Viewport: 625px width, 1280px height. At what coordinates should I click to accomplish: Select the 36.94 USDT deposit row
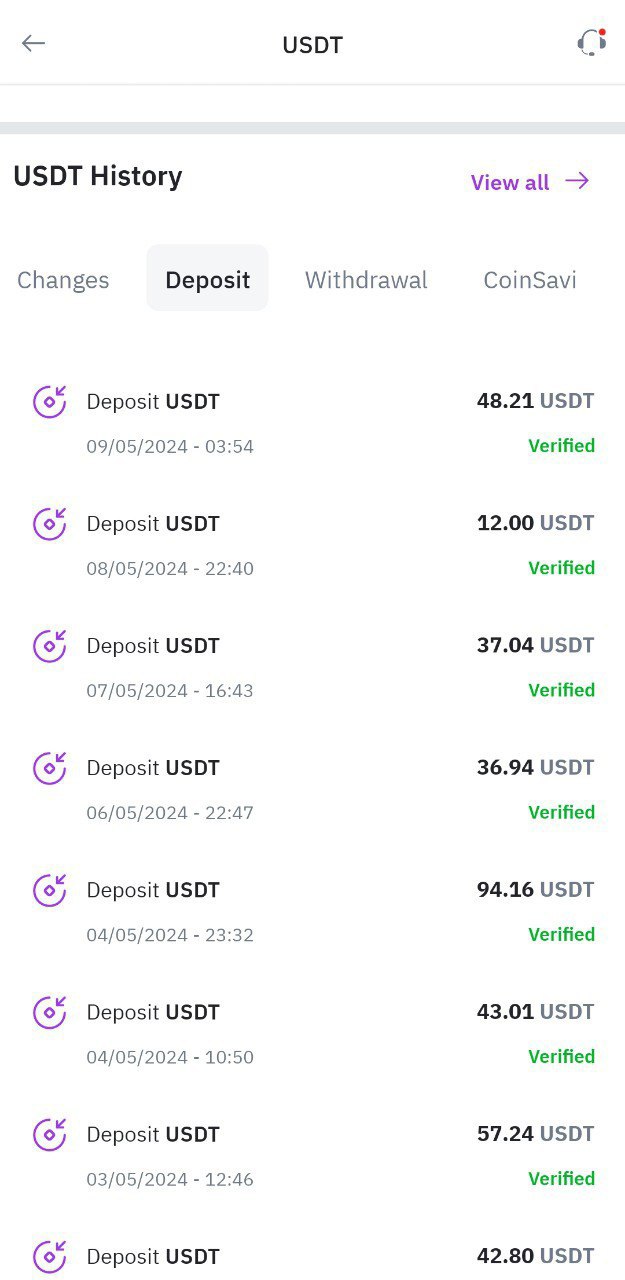(x=312, y=789)
